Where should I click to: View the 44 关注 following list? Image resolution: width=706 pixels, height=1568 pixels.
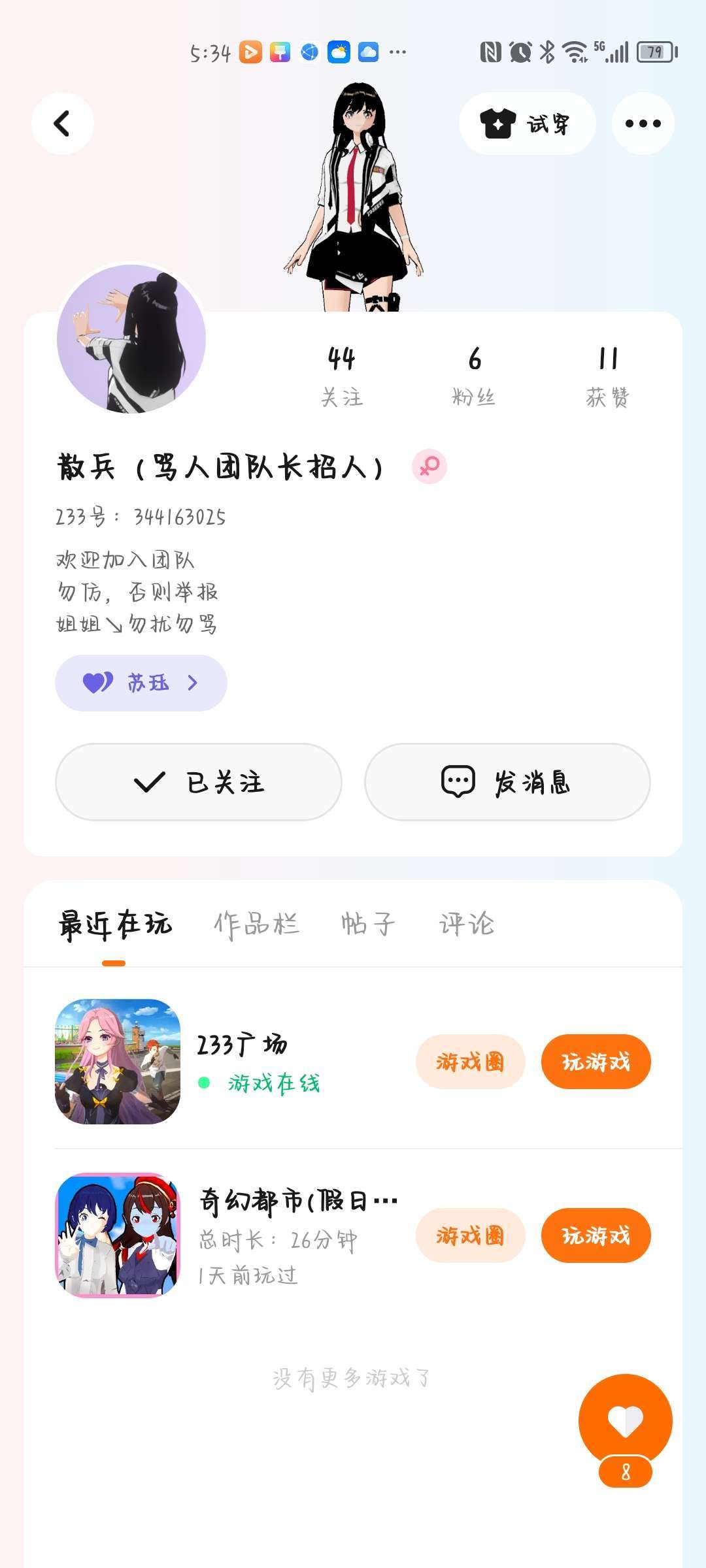coord(341,376)
